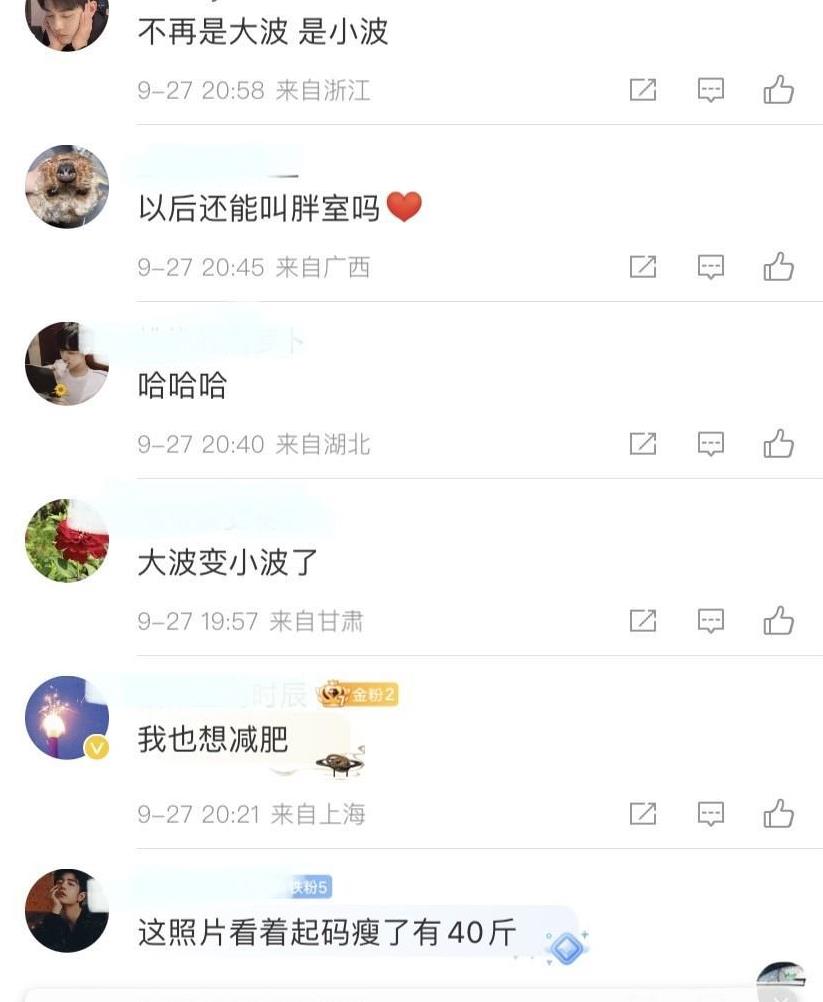Share the "哈哈哈" comment
Viewport: 823px width, 1002px height.
(x=642, y=444)
